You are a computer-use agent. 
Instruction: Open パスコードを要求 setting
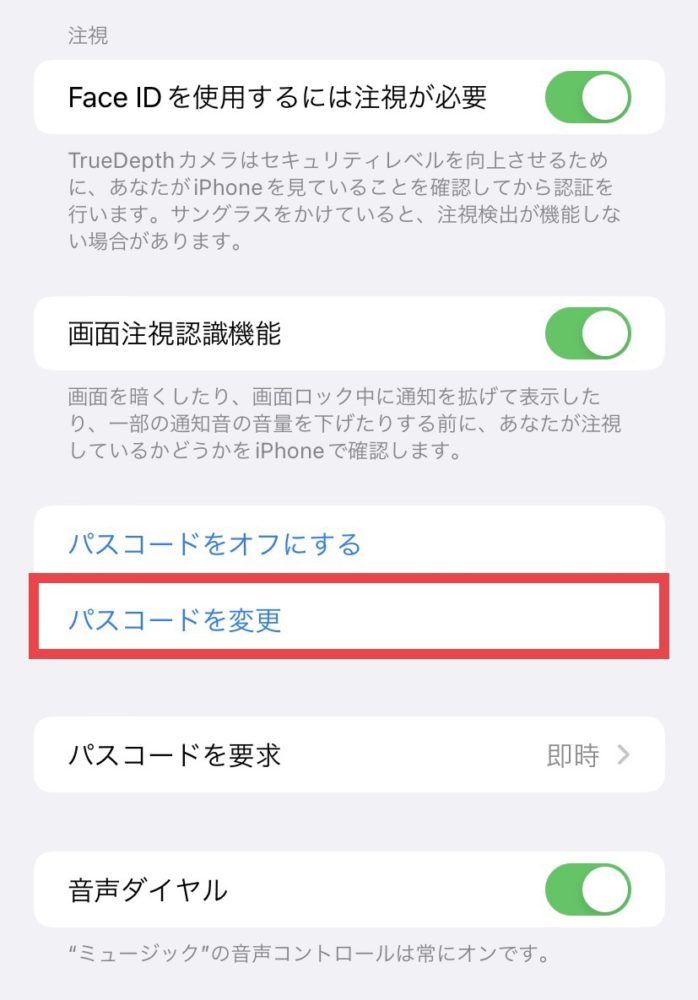click(349, 755)
